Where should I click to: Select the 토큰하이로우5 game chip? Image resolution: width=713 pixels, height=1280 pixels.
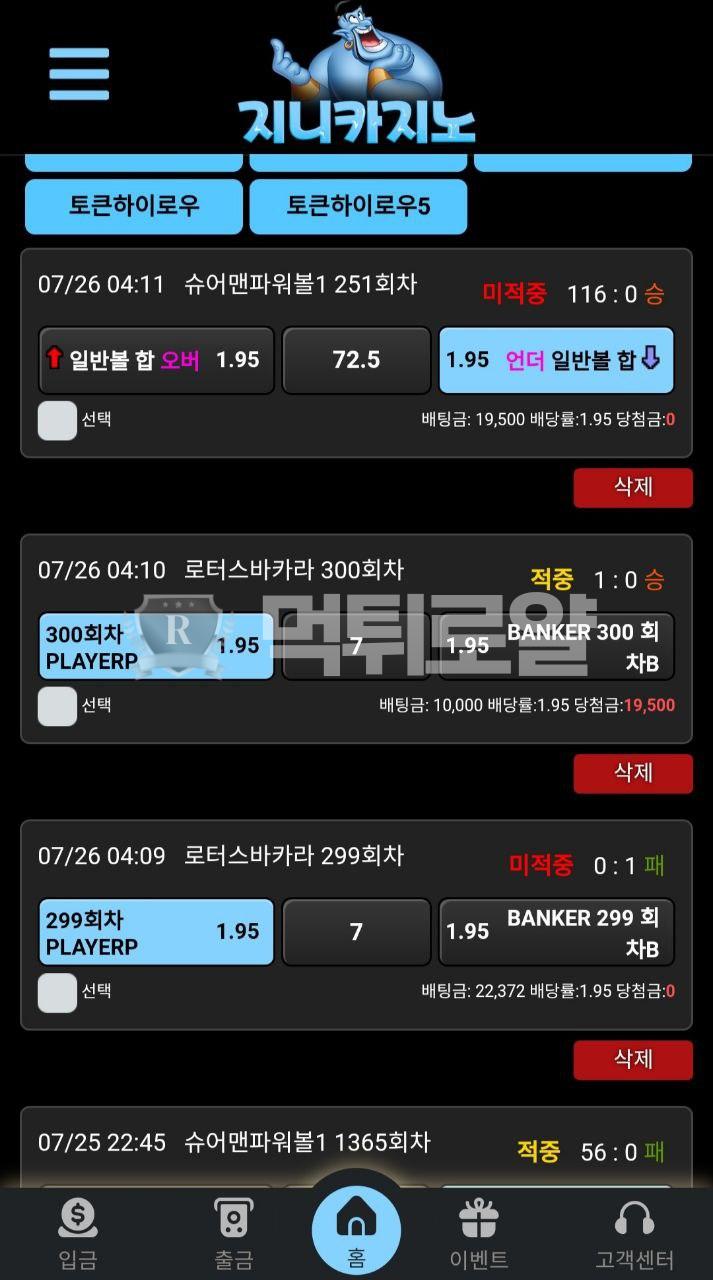358,206
